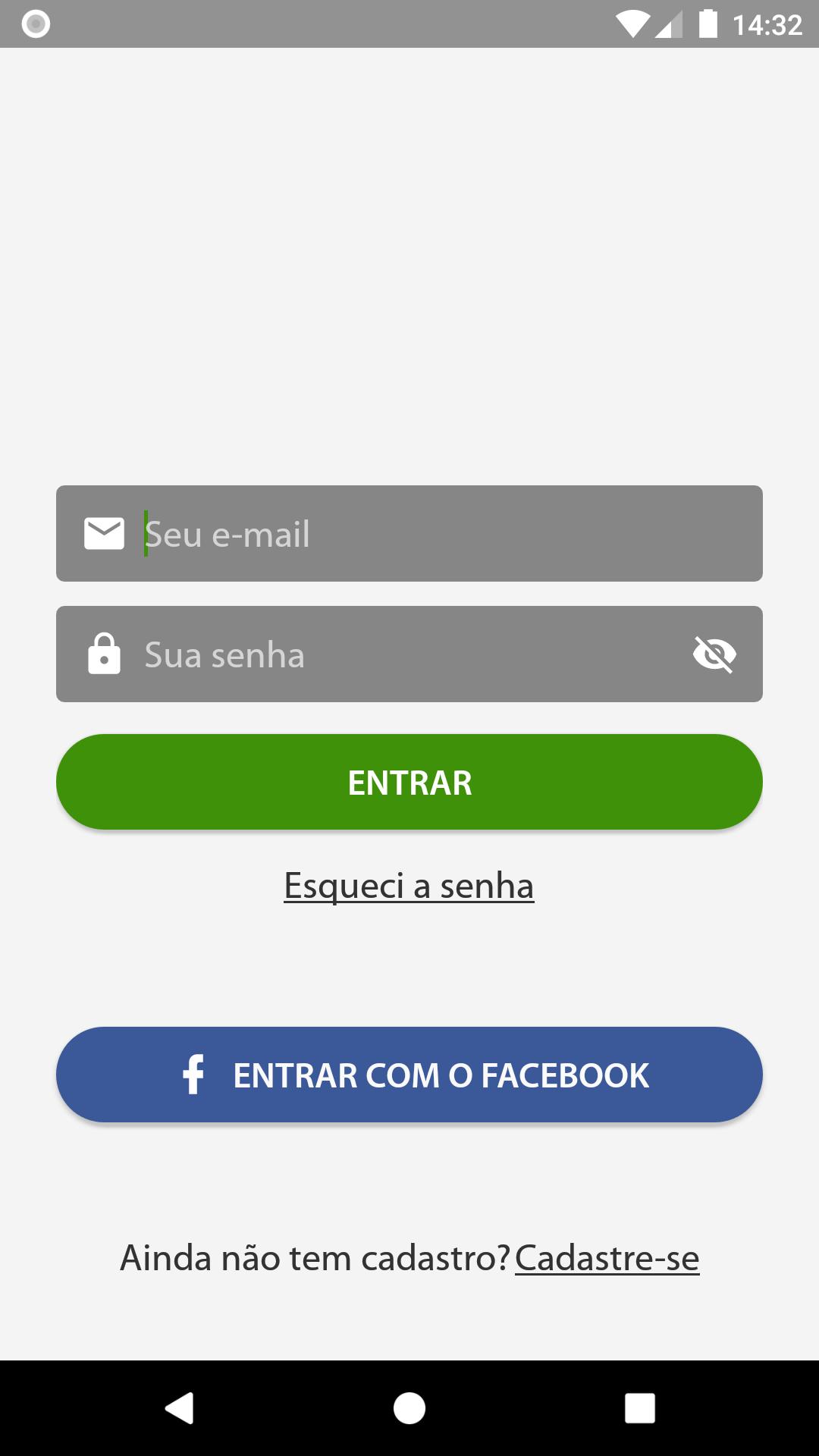Go back using the system back button
Image resolution: width=819 pixels, height=1456 pixels.
coord(180,1408)
